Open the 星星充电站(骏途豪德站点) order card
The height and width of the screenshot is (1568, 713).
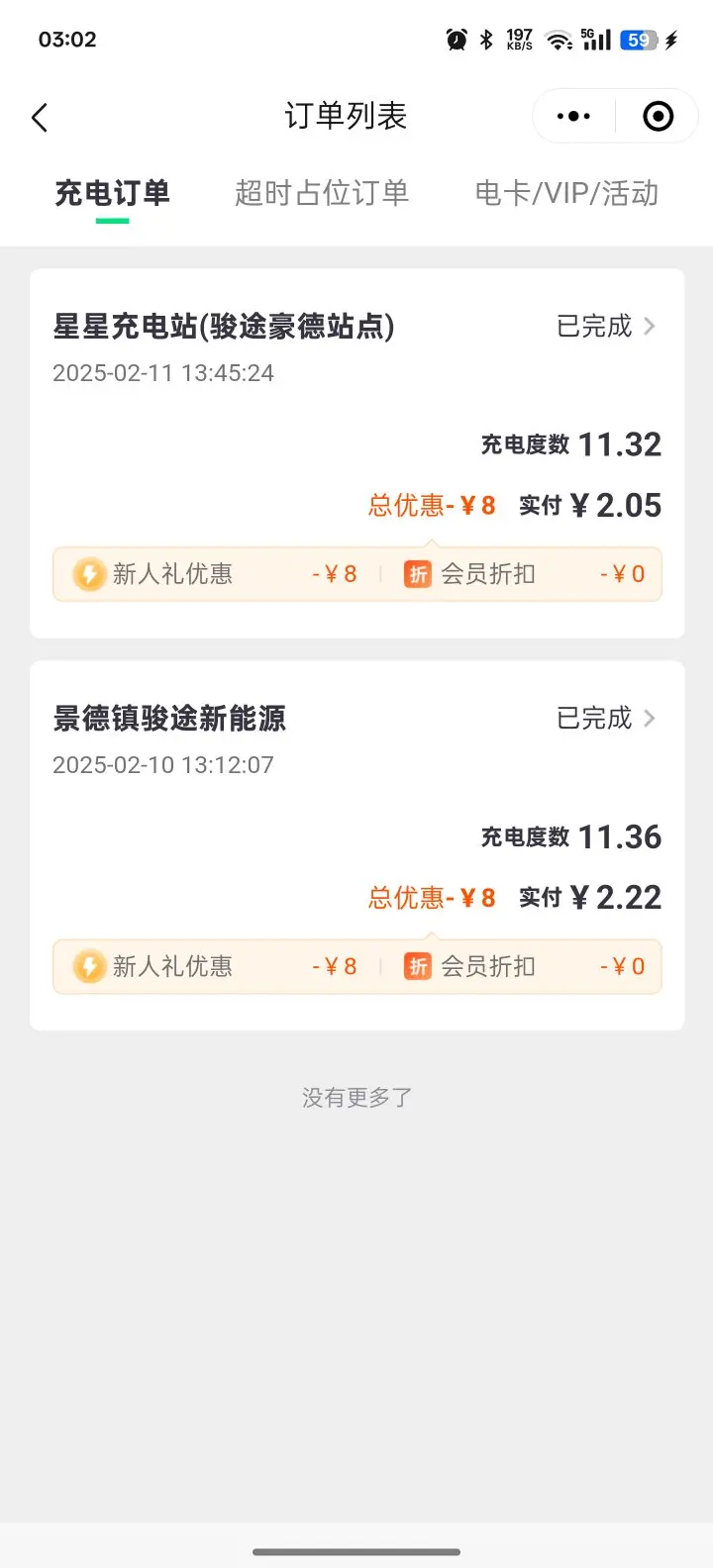(x=356, y=453)
